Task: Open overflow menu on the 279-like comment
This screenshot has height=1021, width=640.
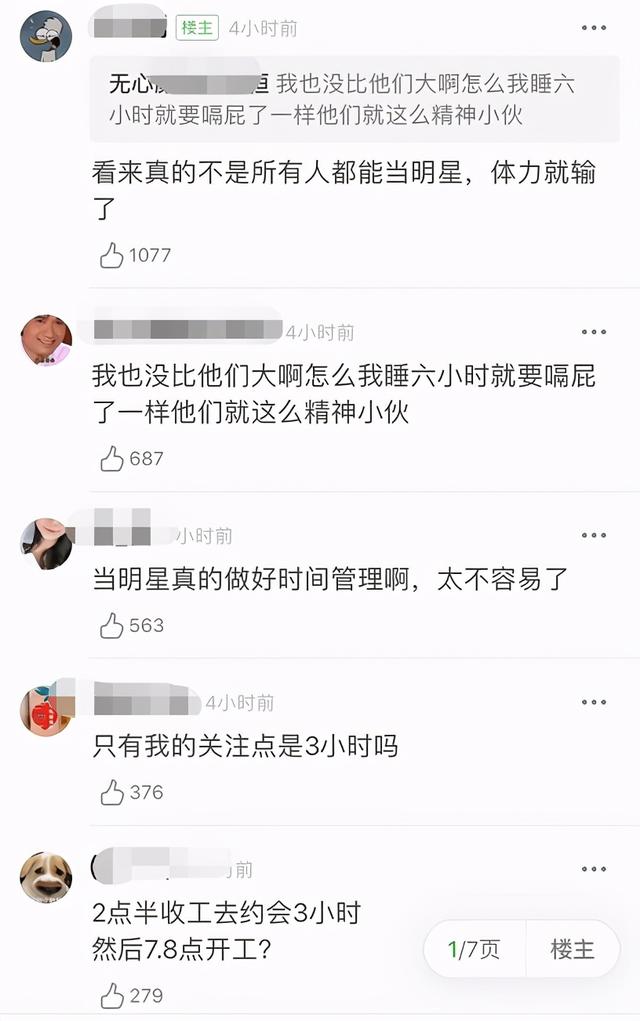Action: pos(593,870)
